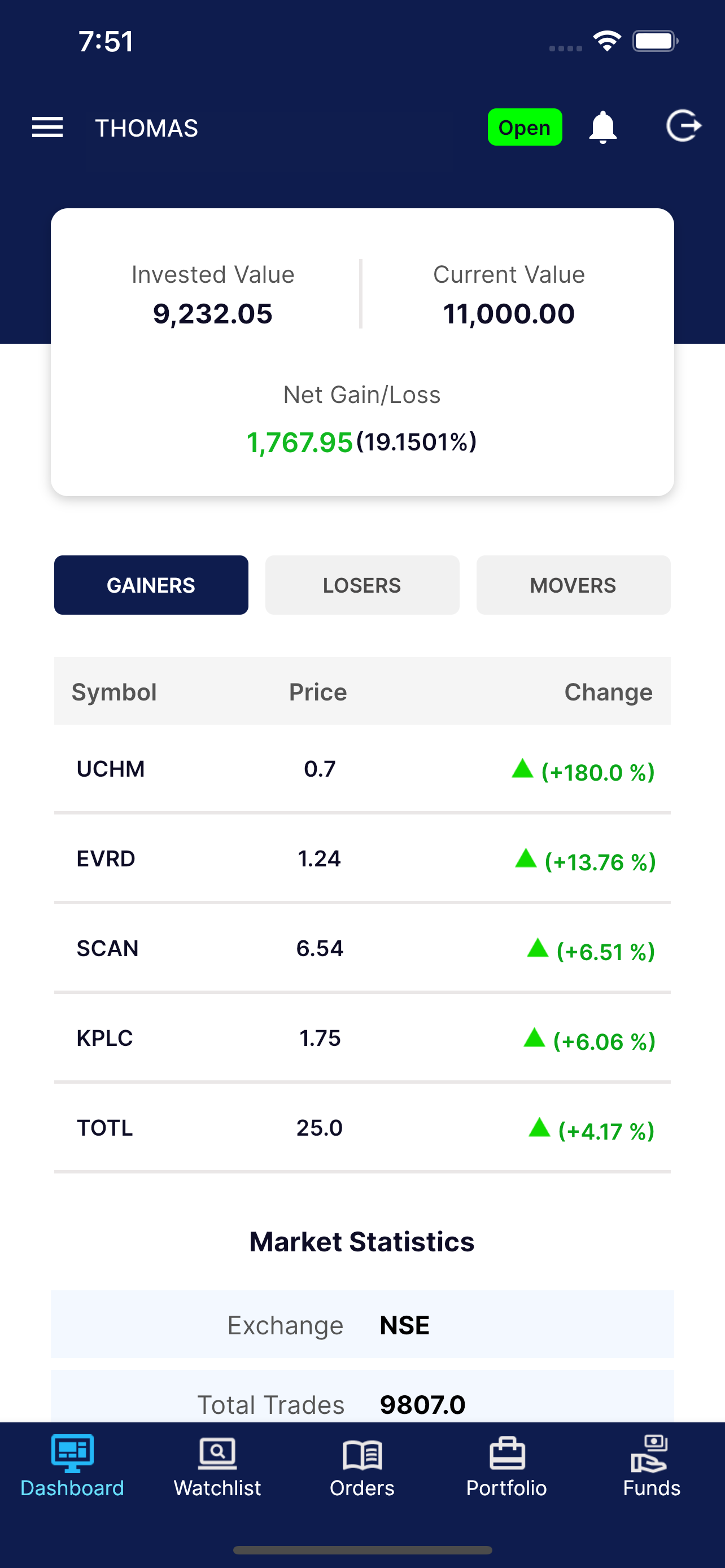Select the Gainers tab
The height and width of the screenshot is (1568, 725).
pyautogui.click(x=151, y=585)
